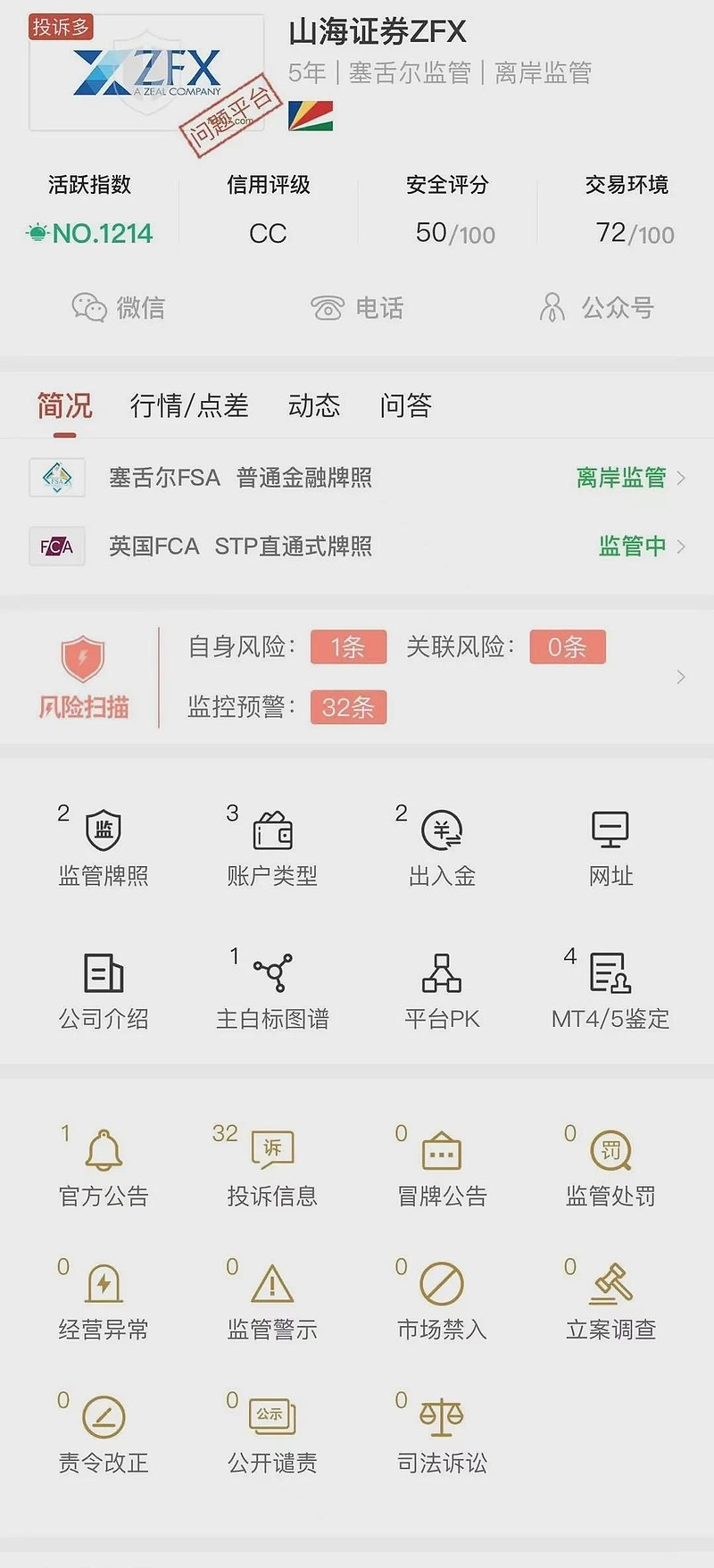
Task: View 风险扫描 risk details
Action: tap(357, 677)
